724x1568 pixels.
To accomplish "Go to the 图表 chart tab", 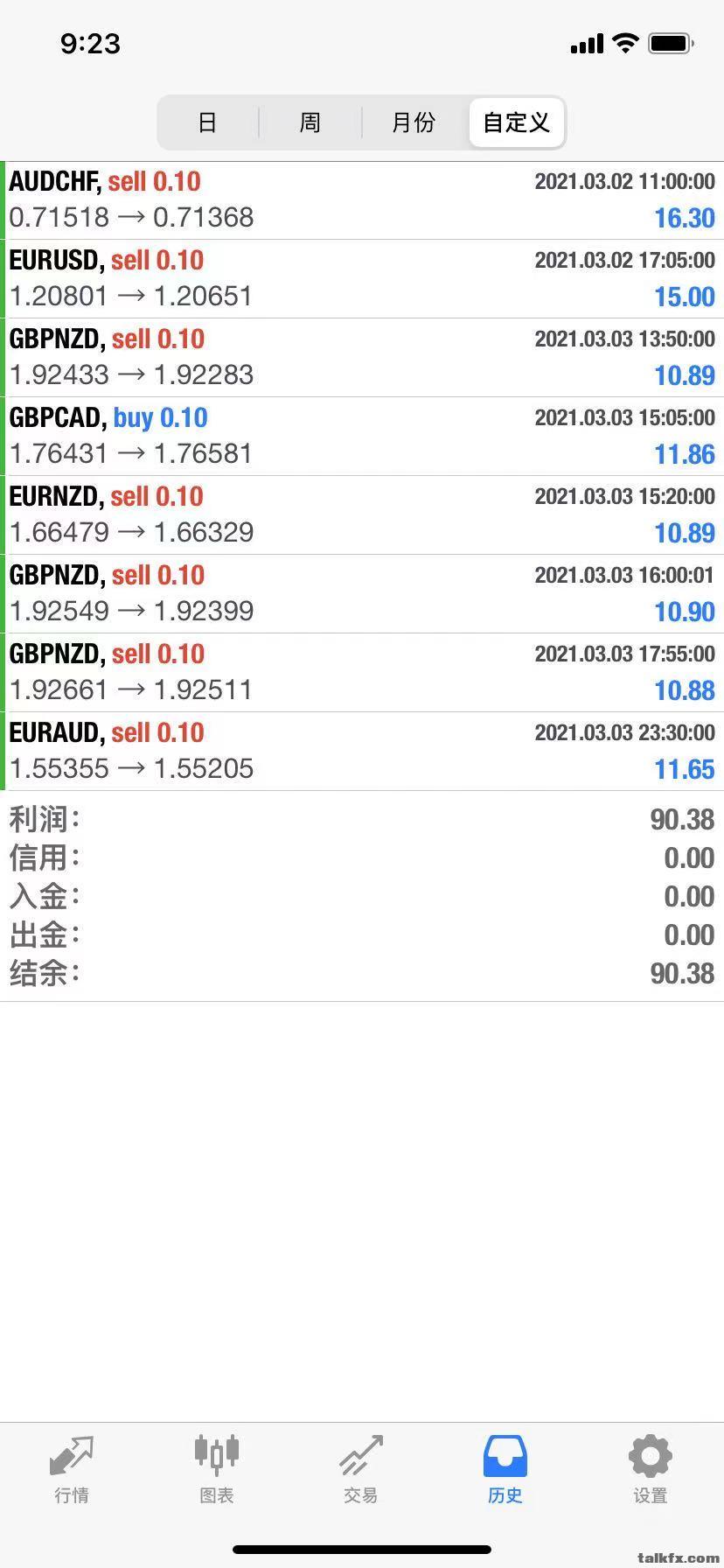I will [216, 1470].
